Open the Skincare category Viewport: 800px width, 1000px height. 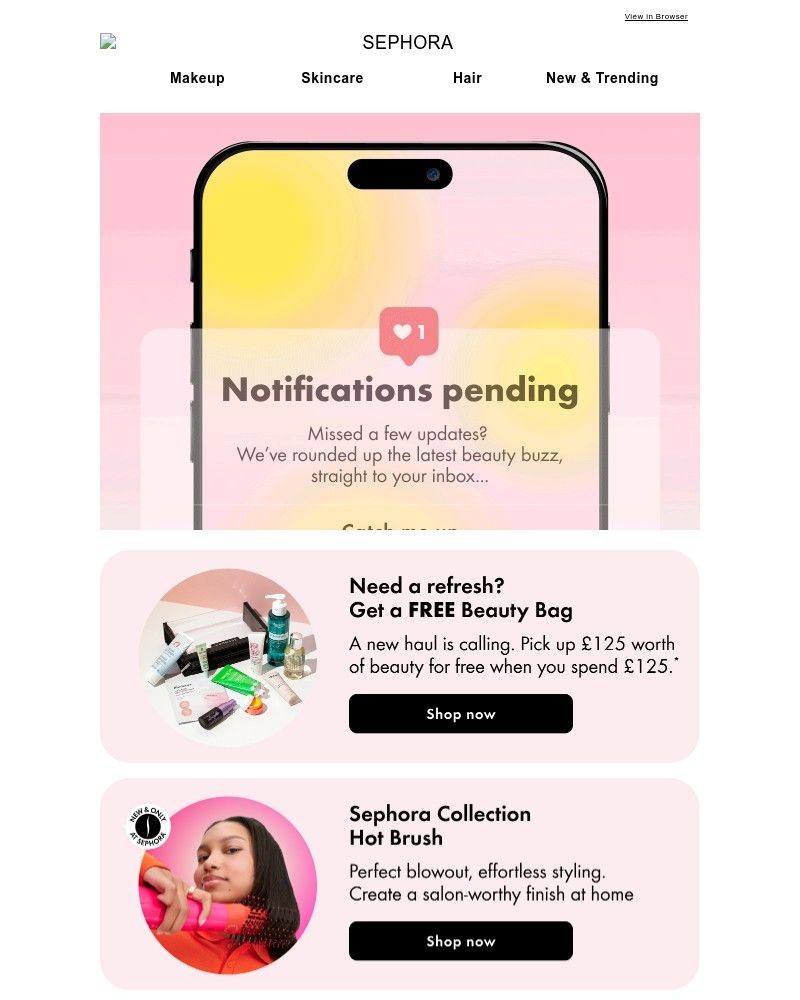[x=332, y=78]
